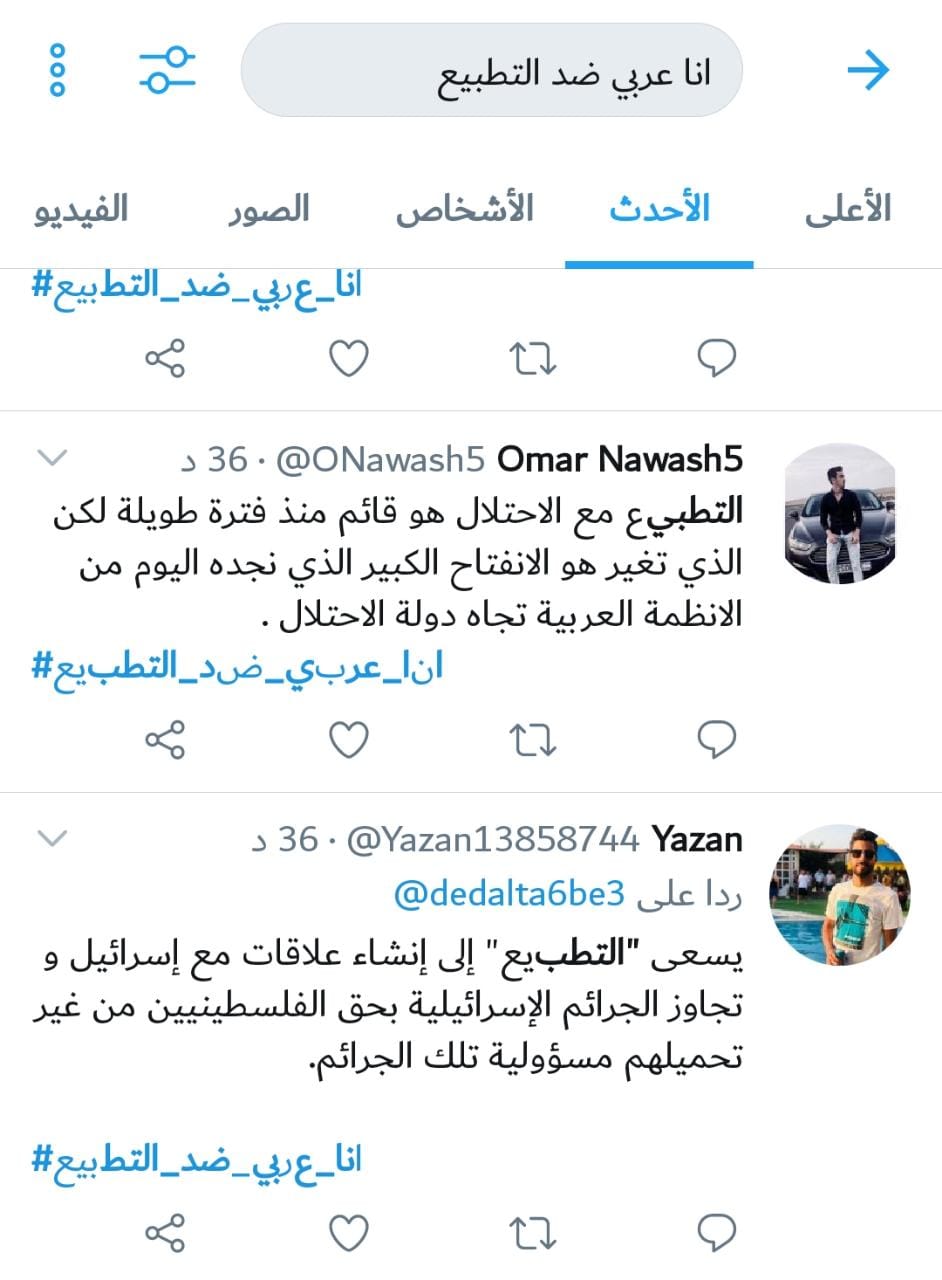Switch to the الأشخاص tab
The width and height of the screenshot is (942, 1280).
click(x=464, y=210)
